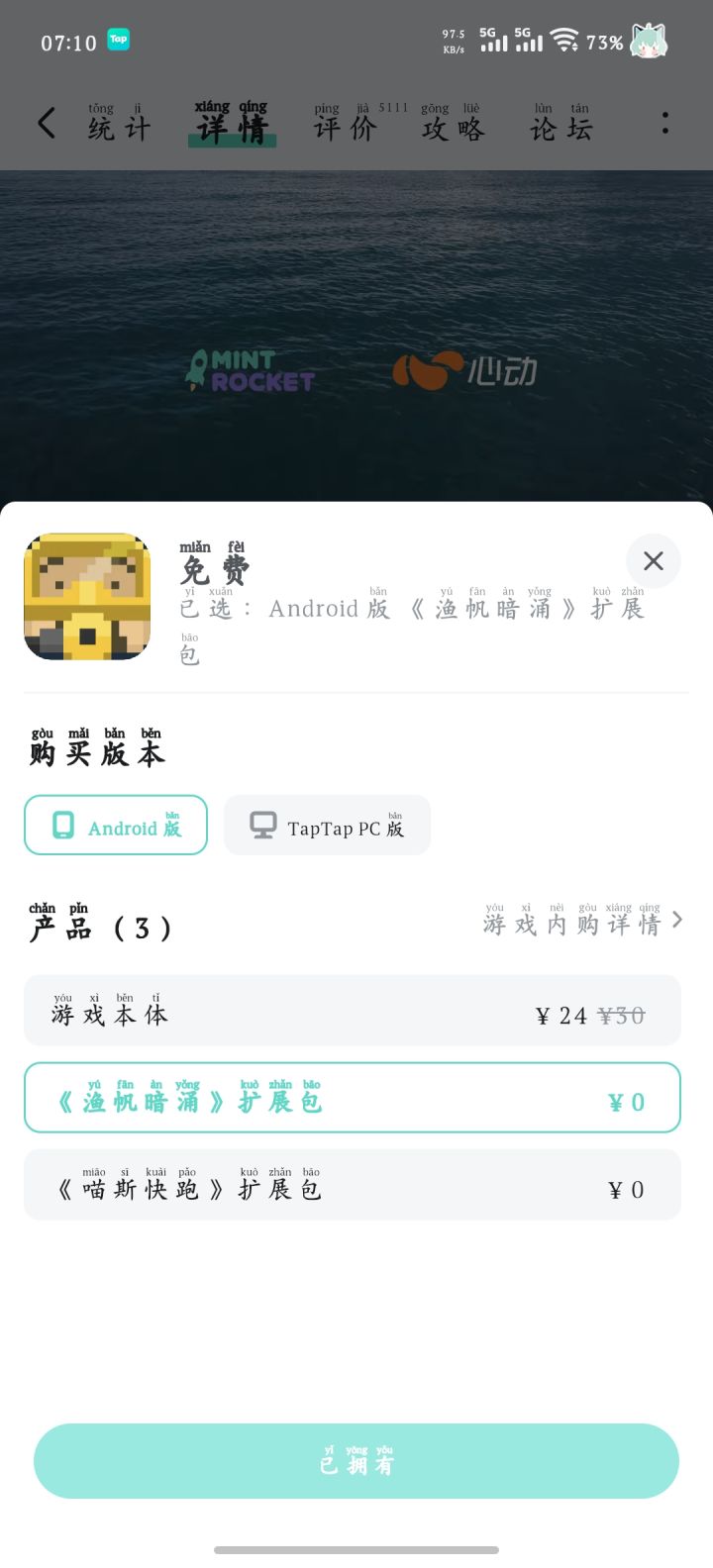The height and width of the screenshot is (1568, 713).
Task: Tap the pixel-art diver game icon
Action: (86, 596)
